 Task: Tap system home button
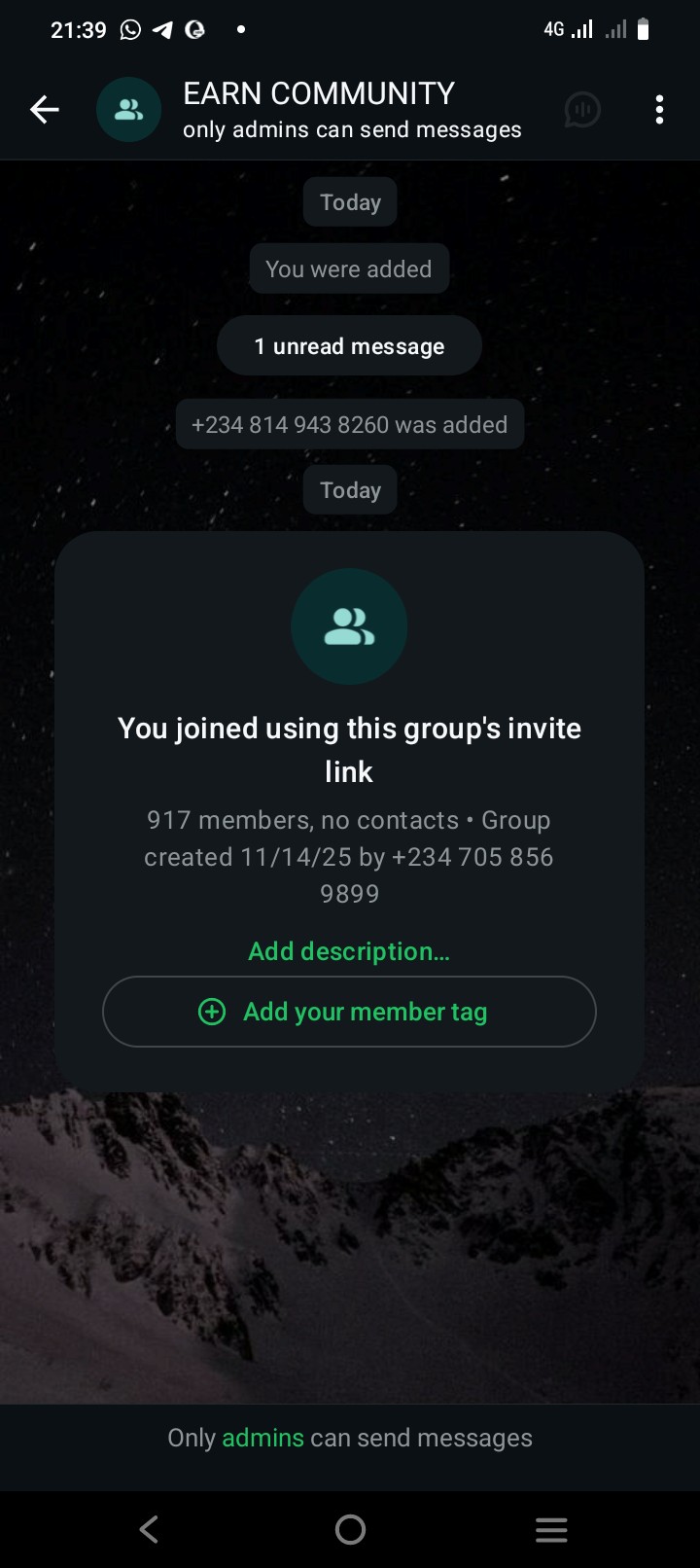[x=350, y=1530]
